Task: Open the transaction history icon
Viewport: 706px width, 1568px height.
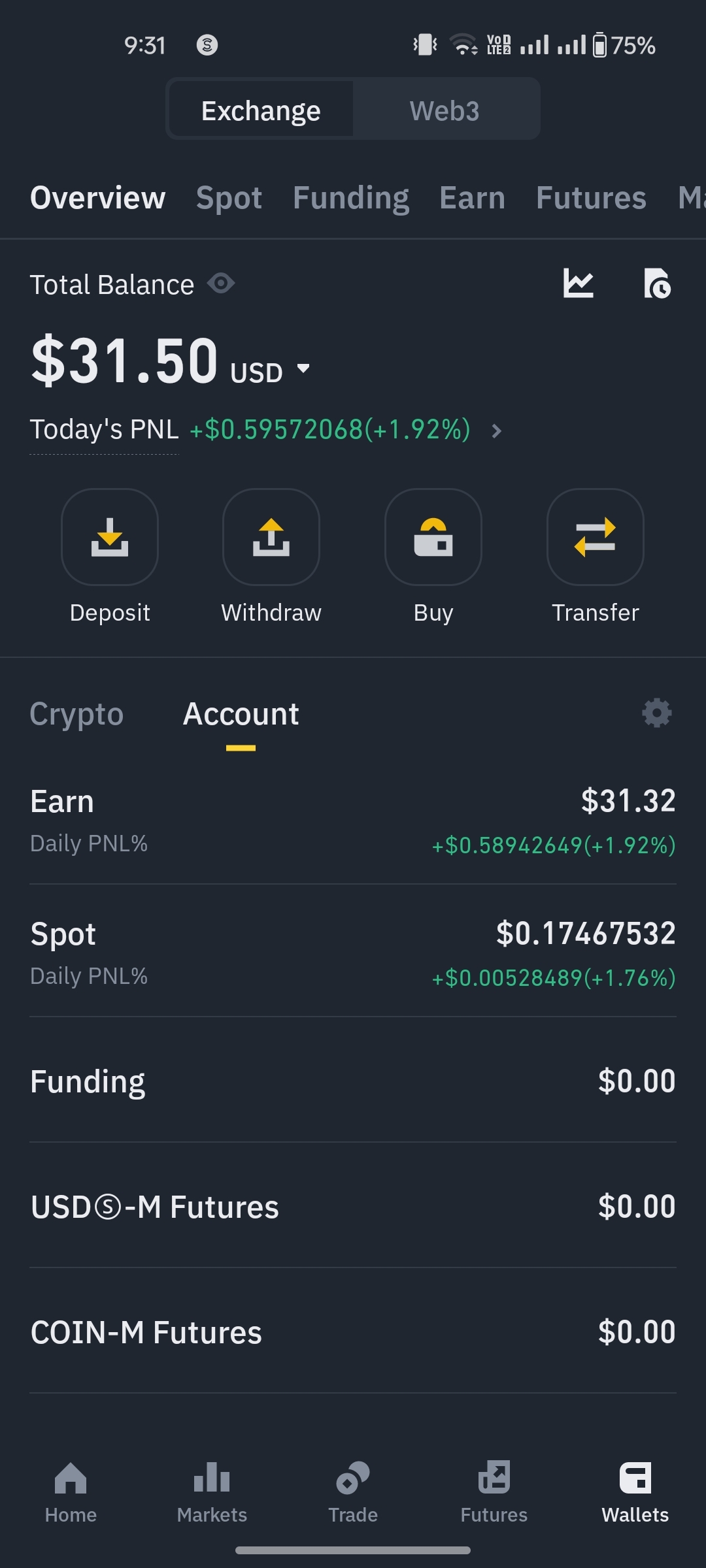Action: click(x=657, y=284)
